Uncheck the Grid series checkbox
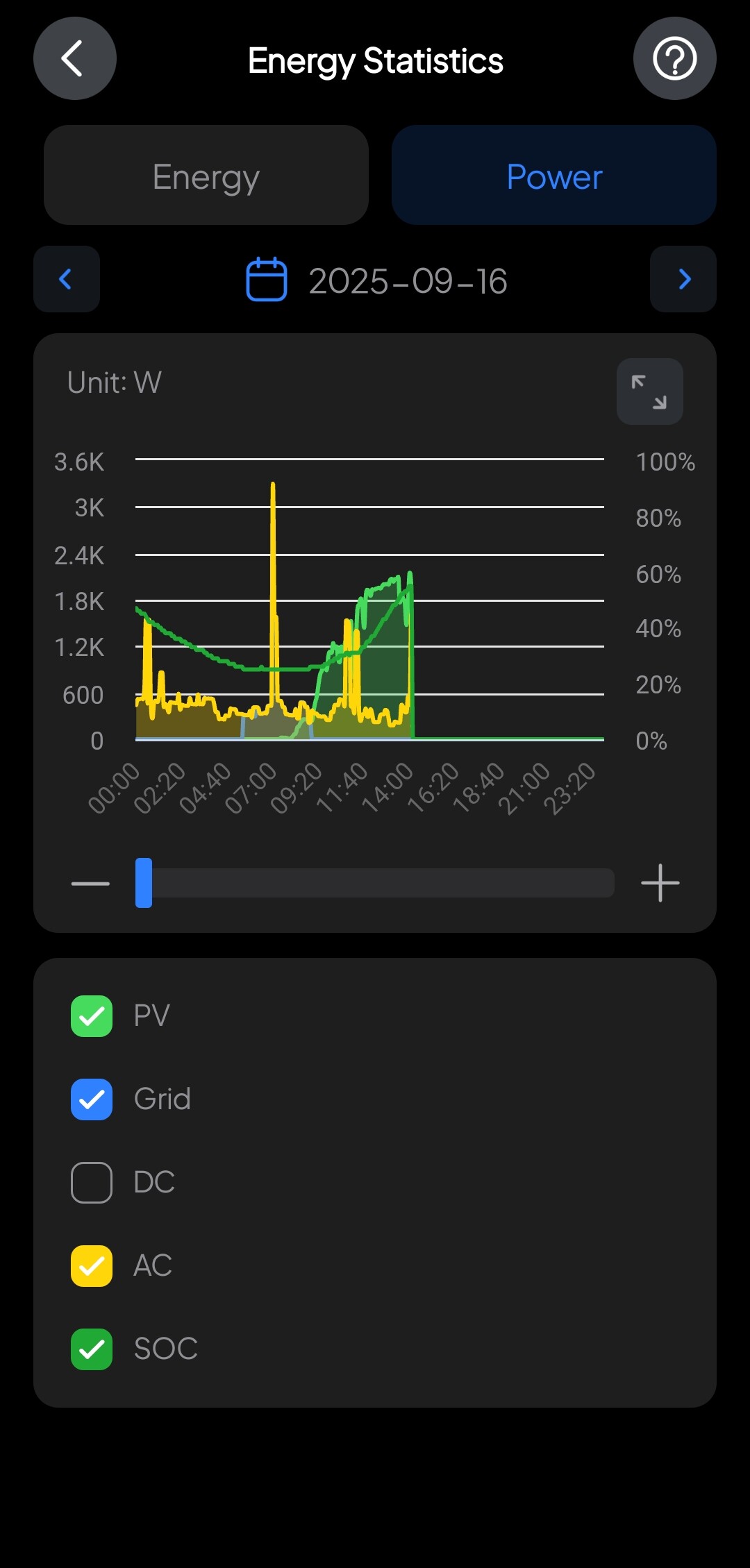The image size is (750, 1568). tap(92, 1099)
